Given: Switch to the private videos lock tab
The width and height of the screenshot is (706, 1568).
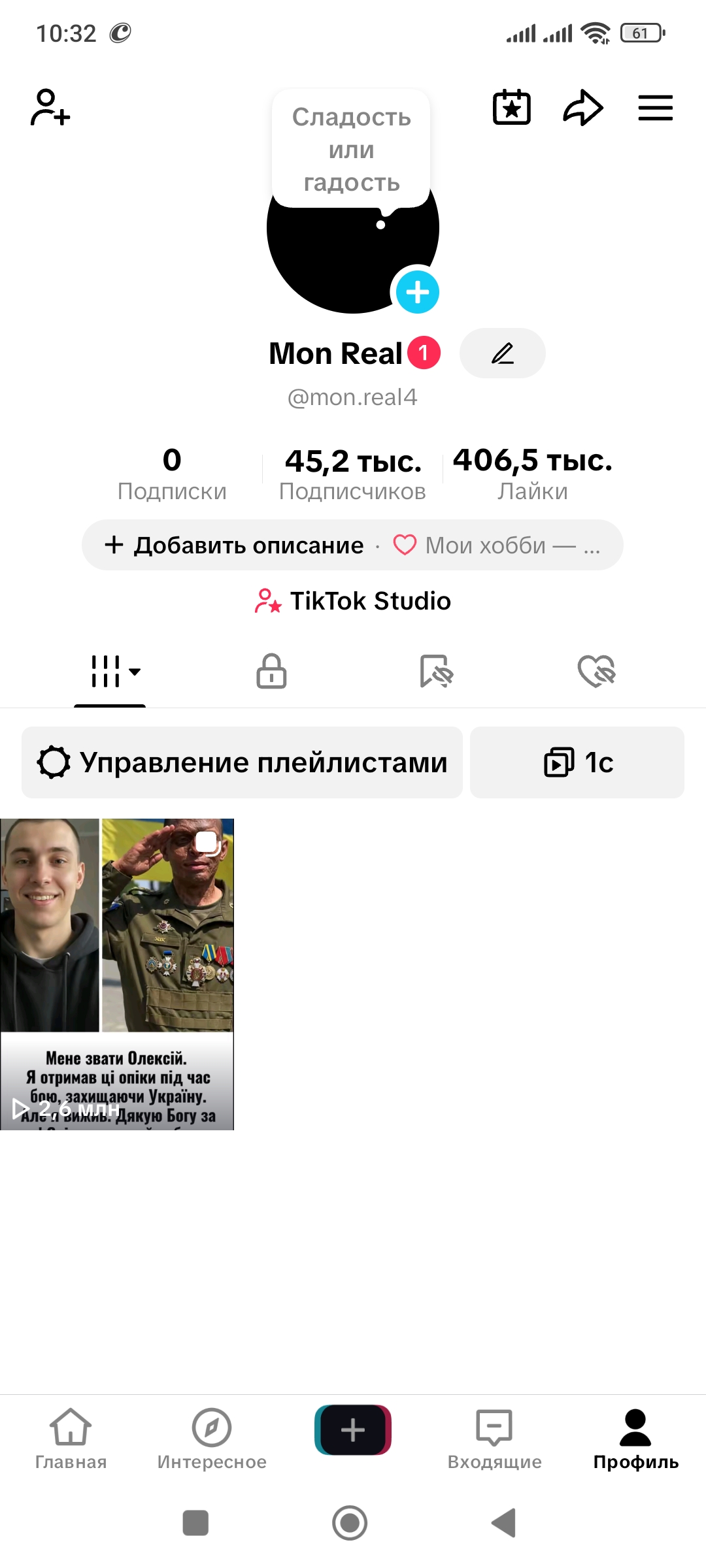Looking at the screenshot, I should 271,672.
